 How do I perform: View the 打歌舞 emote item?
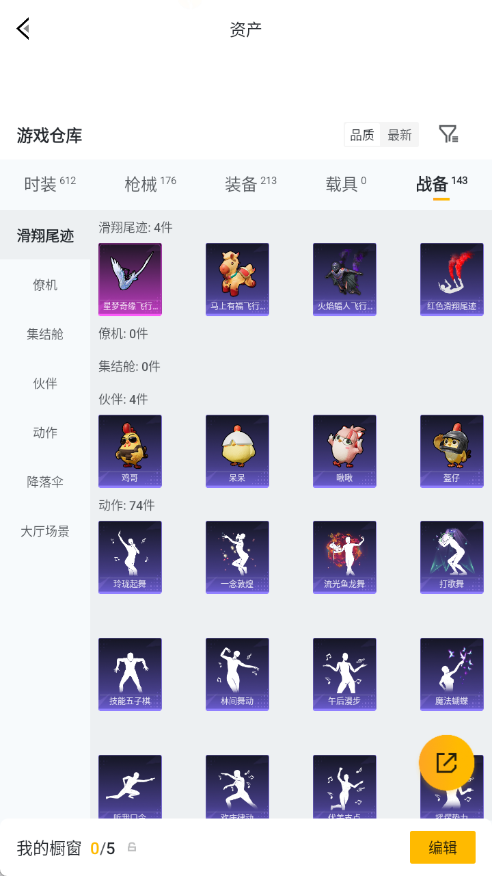[x=452, y=558]
